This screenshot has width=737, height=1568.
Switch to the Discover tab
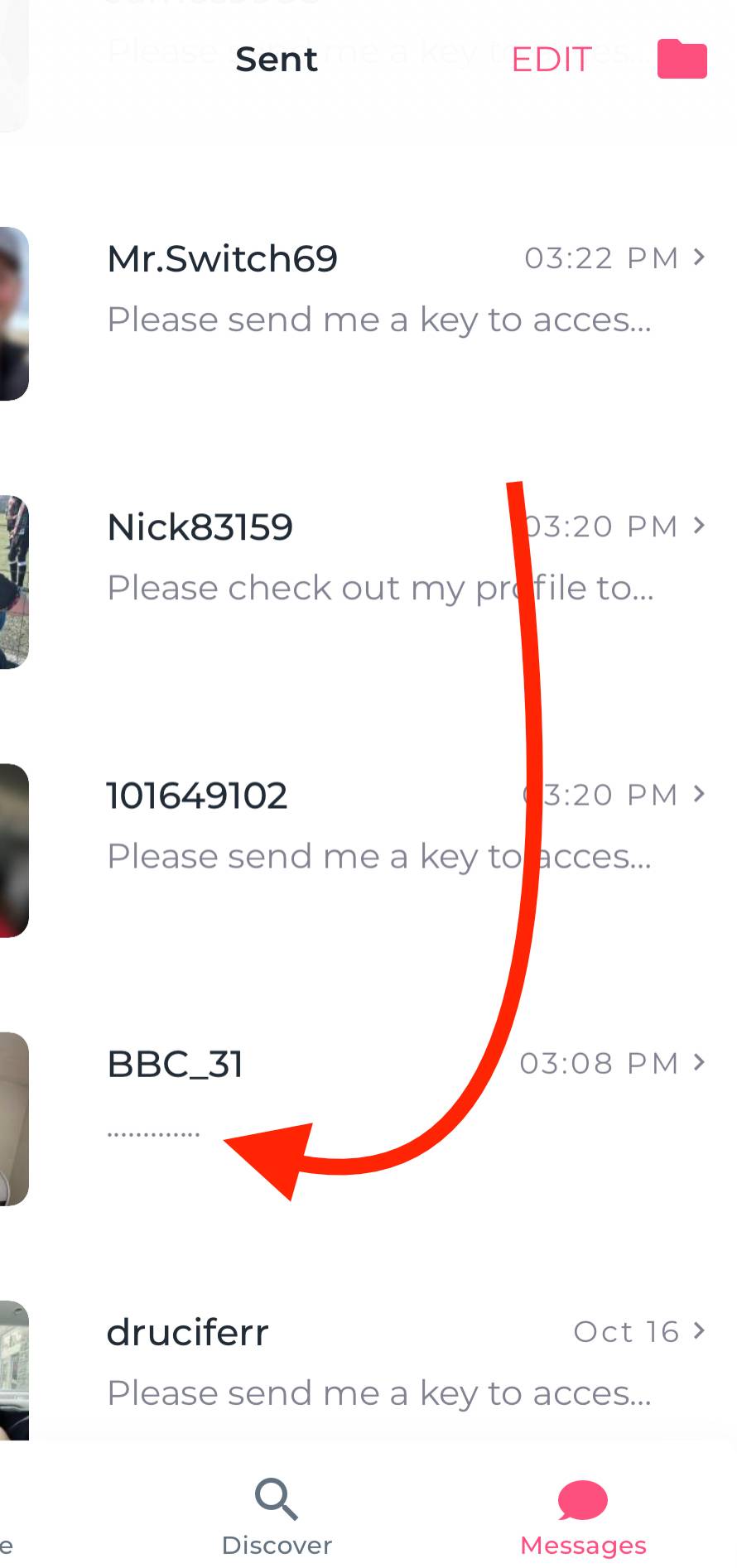coord(277,1517)
